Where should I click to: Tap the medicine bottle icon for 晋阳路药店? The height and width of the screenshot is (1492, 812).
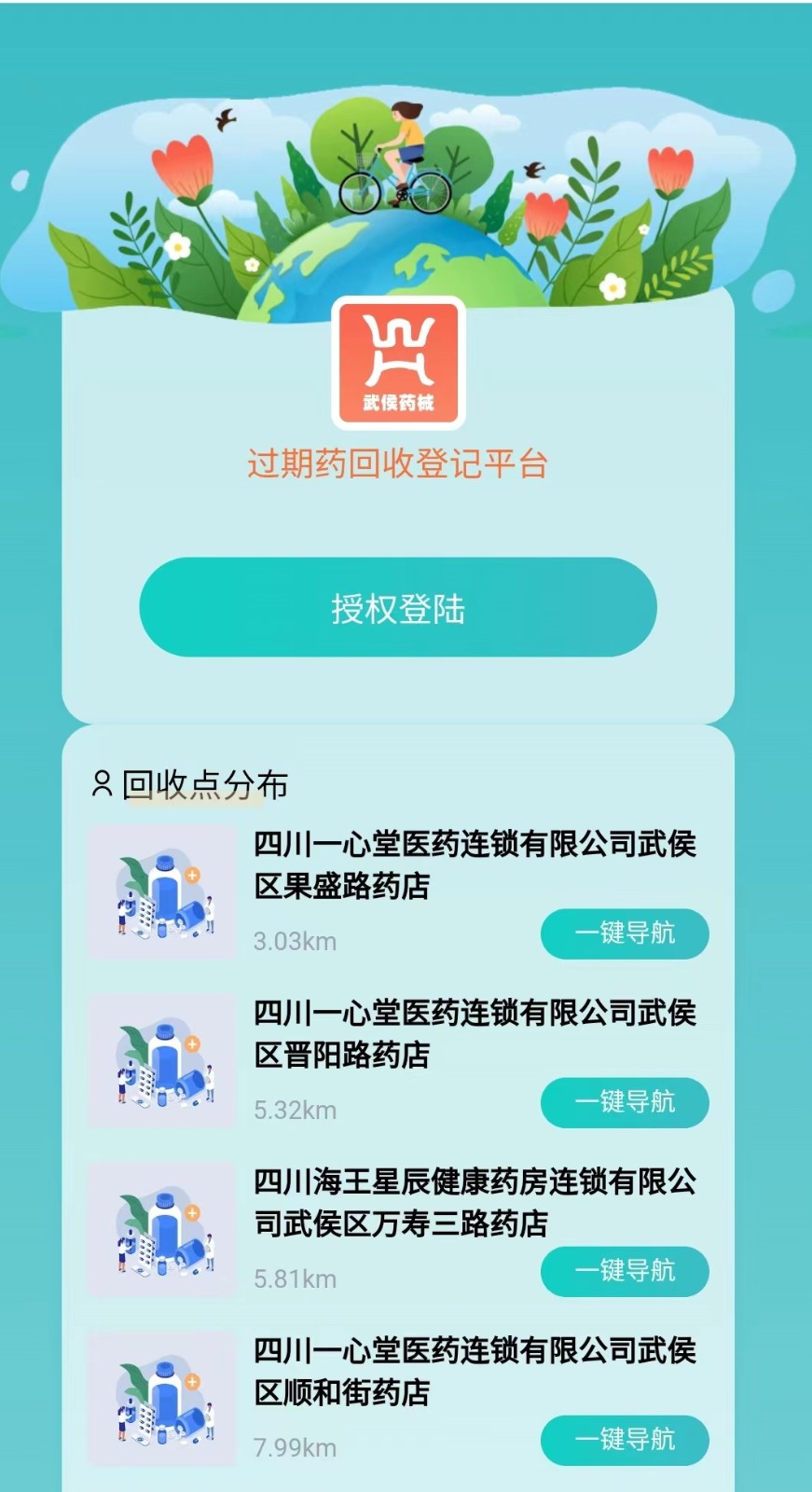[160, 1060]
